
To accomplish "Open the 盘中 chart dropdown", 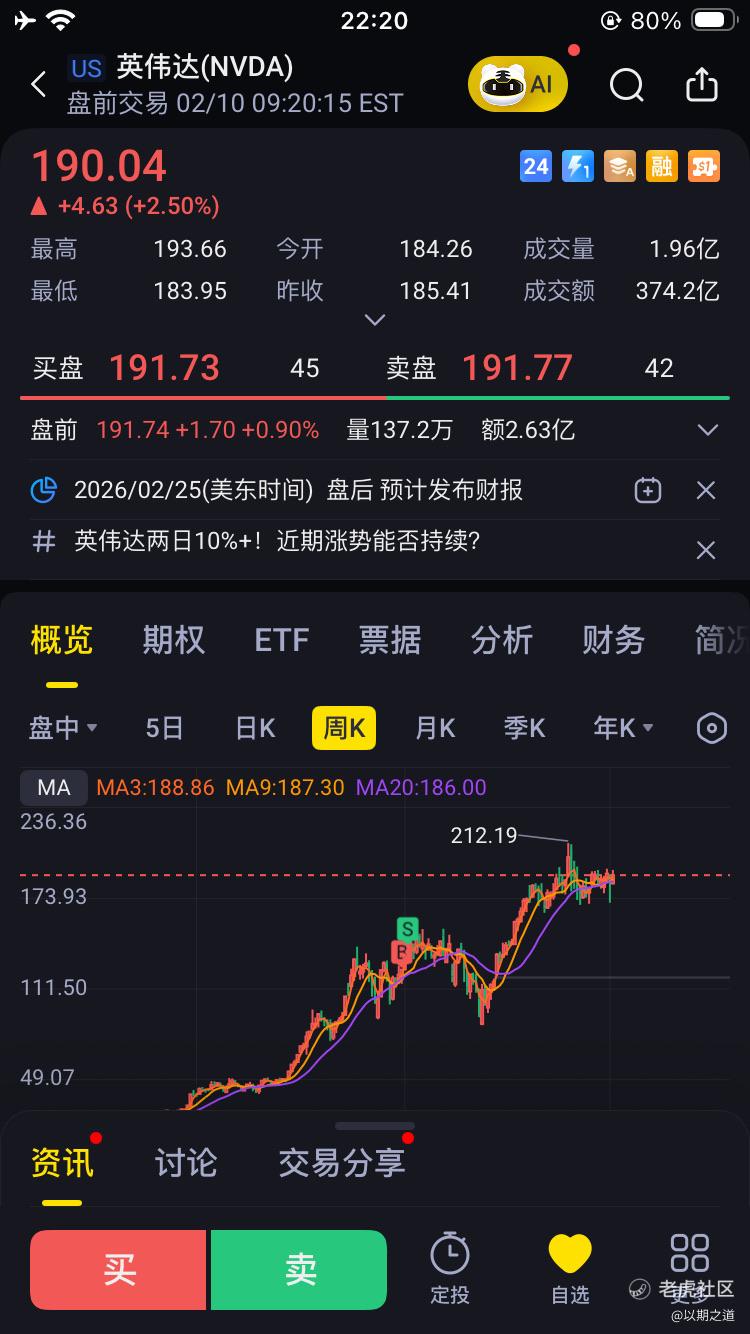I will coord(63,728).
